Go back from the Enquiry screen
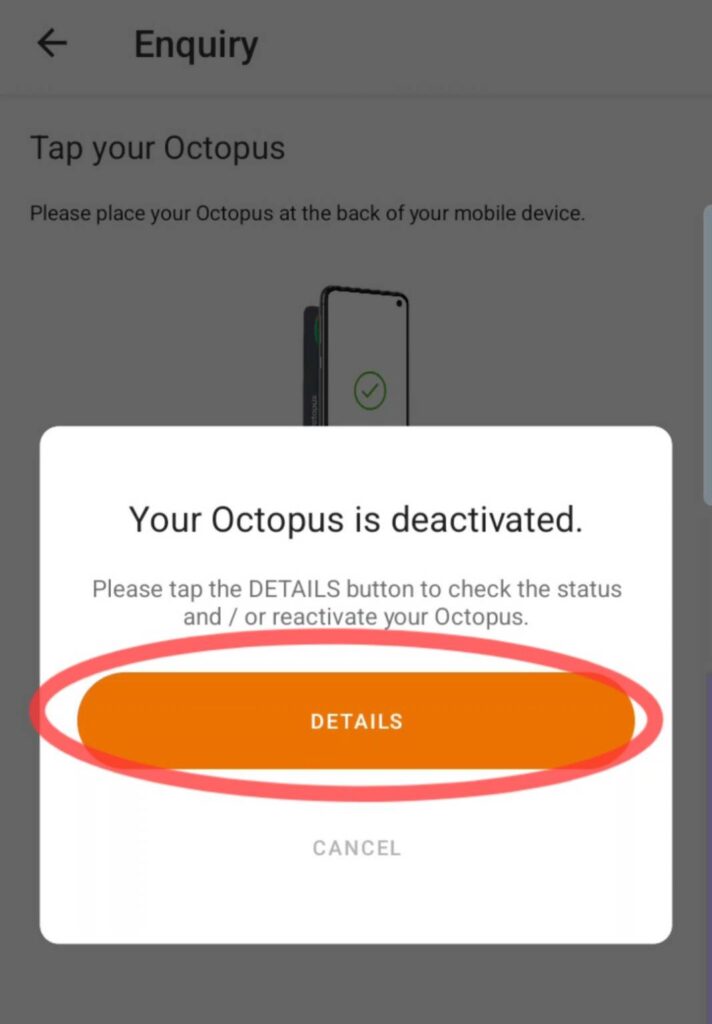Screen dimensions: 712x1024 click(52, 44)
